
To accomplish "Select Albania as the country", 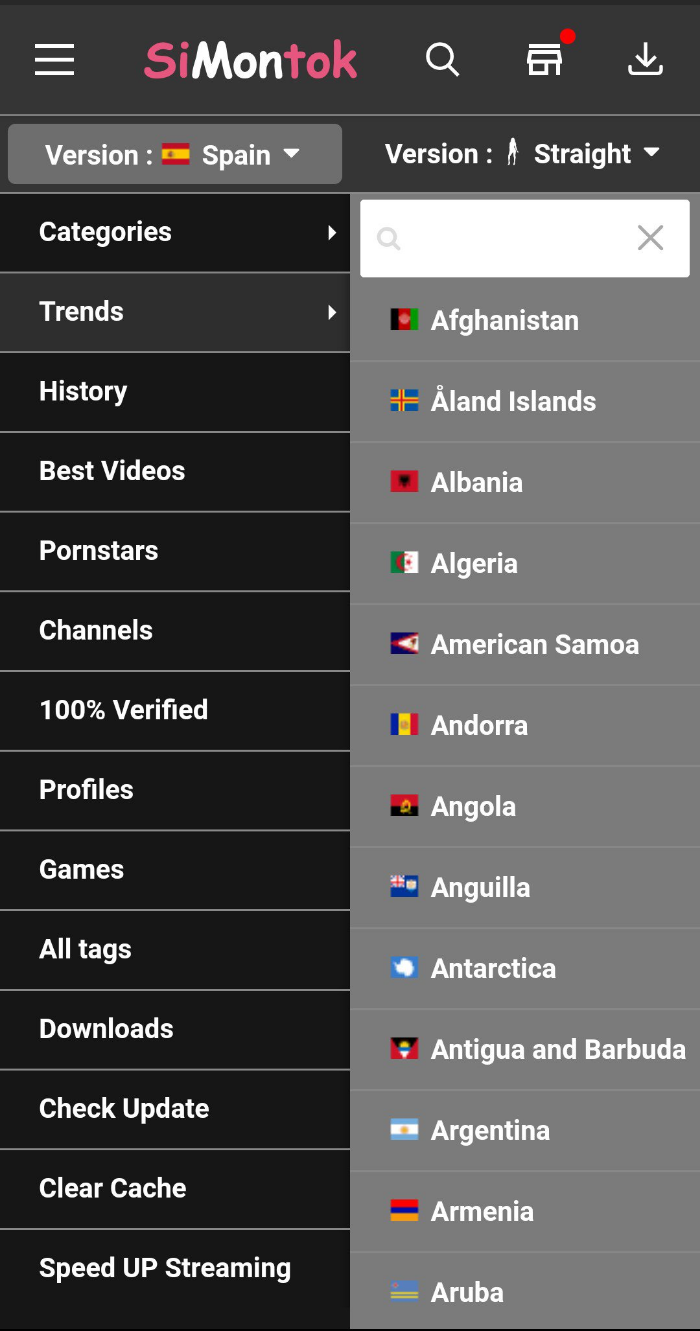I will tap(477, 483).
